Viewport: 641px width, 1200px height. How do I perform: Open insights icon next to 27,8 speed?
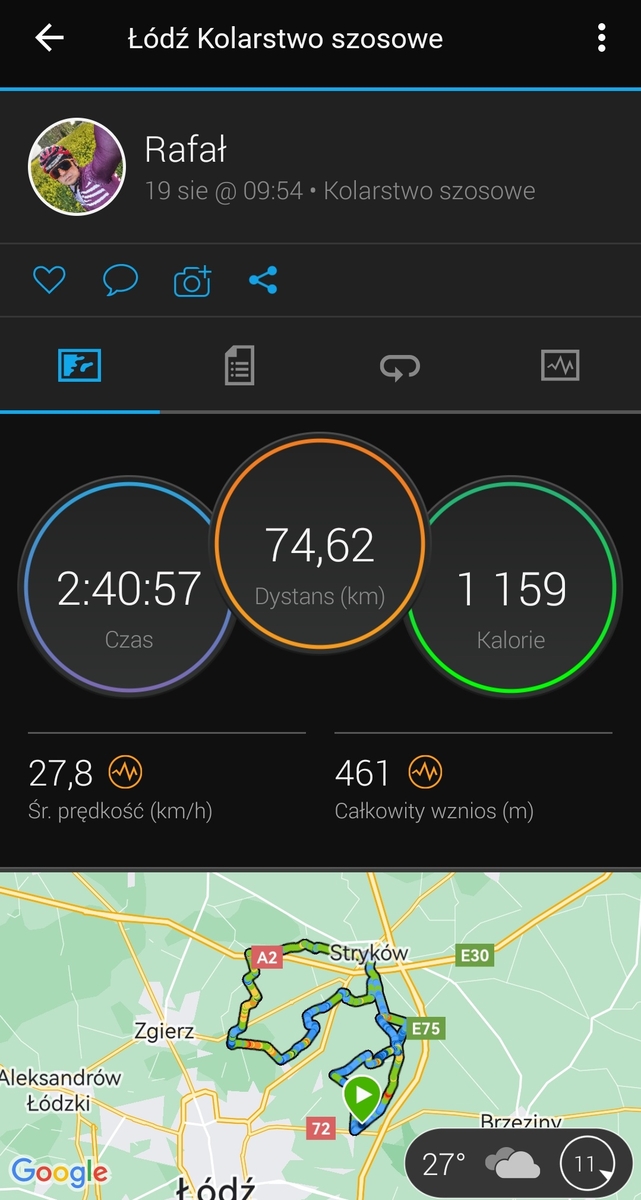[126, 772]
